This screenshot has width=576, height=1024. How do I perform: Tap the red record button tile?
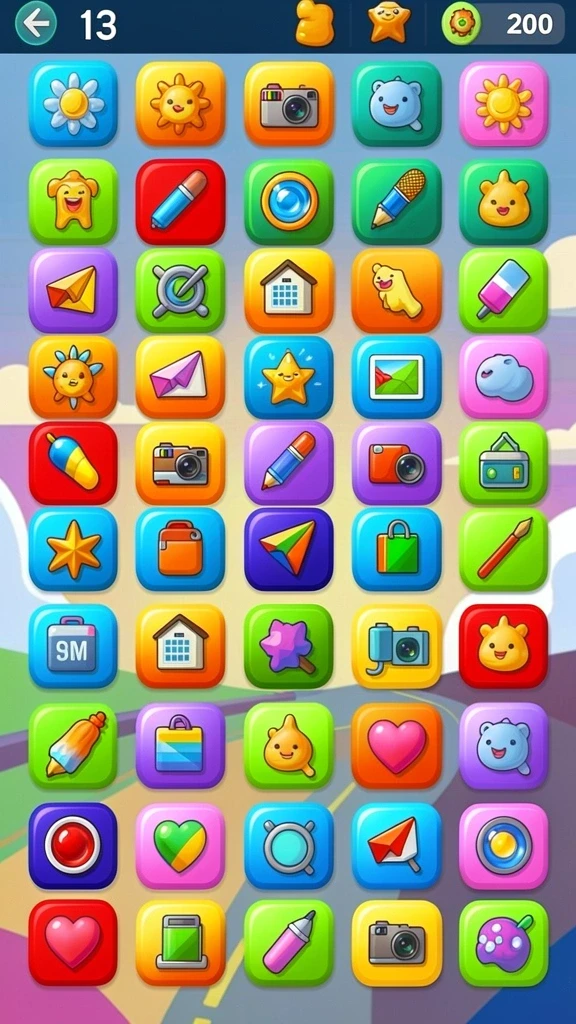click(73, 846)
